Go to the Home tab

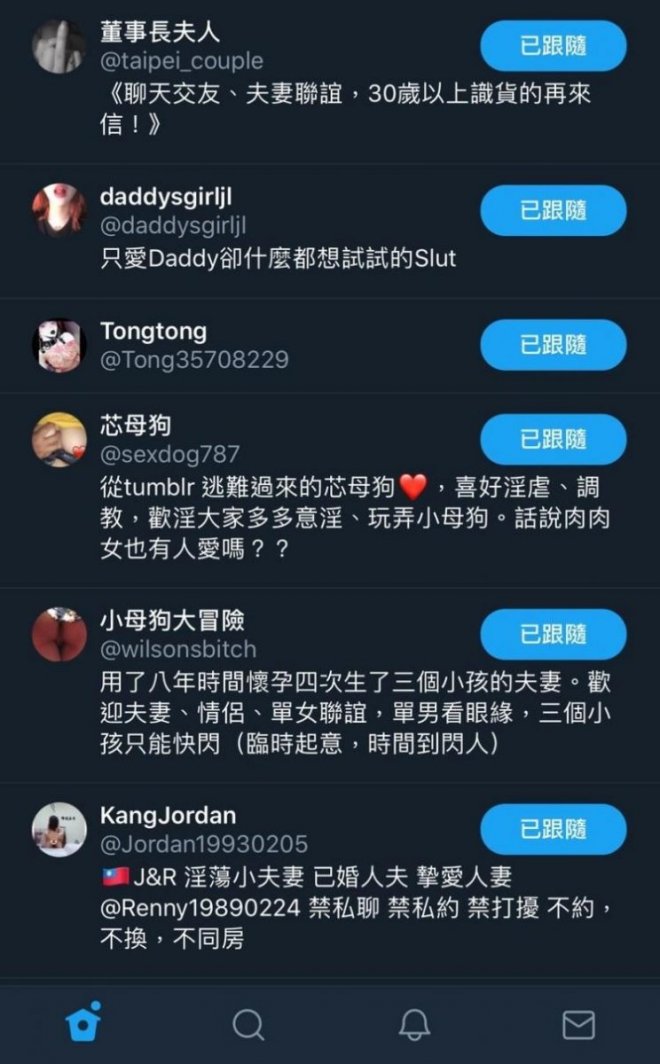84,1023
